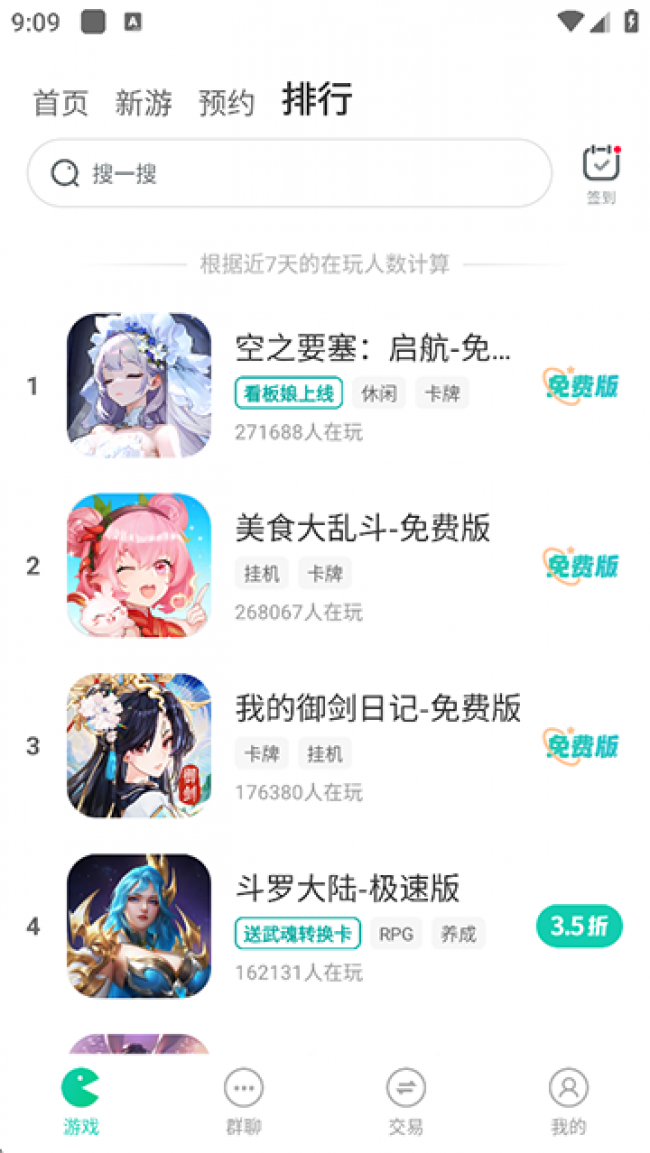The height and width of the screenshot is (1153, 650).
Task: Open the 签到 check-in icon
Action: coord(600,172)
